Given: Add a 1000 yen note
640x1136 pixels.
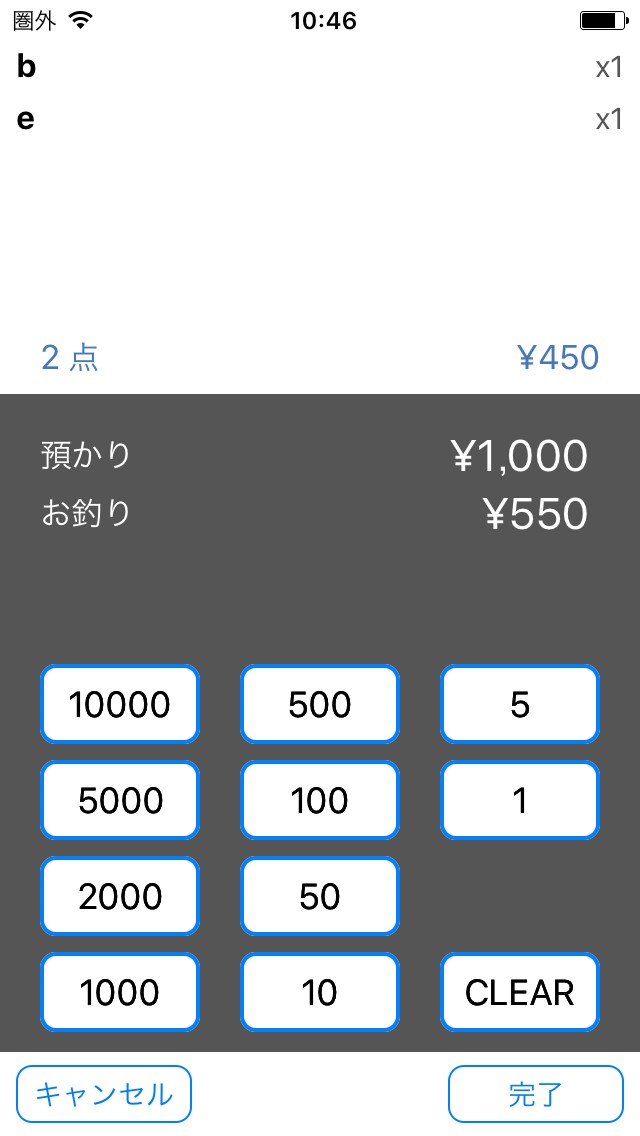Looking at the screenshot, I should point(120,993).
